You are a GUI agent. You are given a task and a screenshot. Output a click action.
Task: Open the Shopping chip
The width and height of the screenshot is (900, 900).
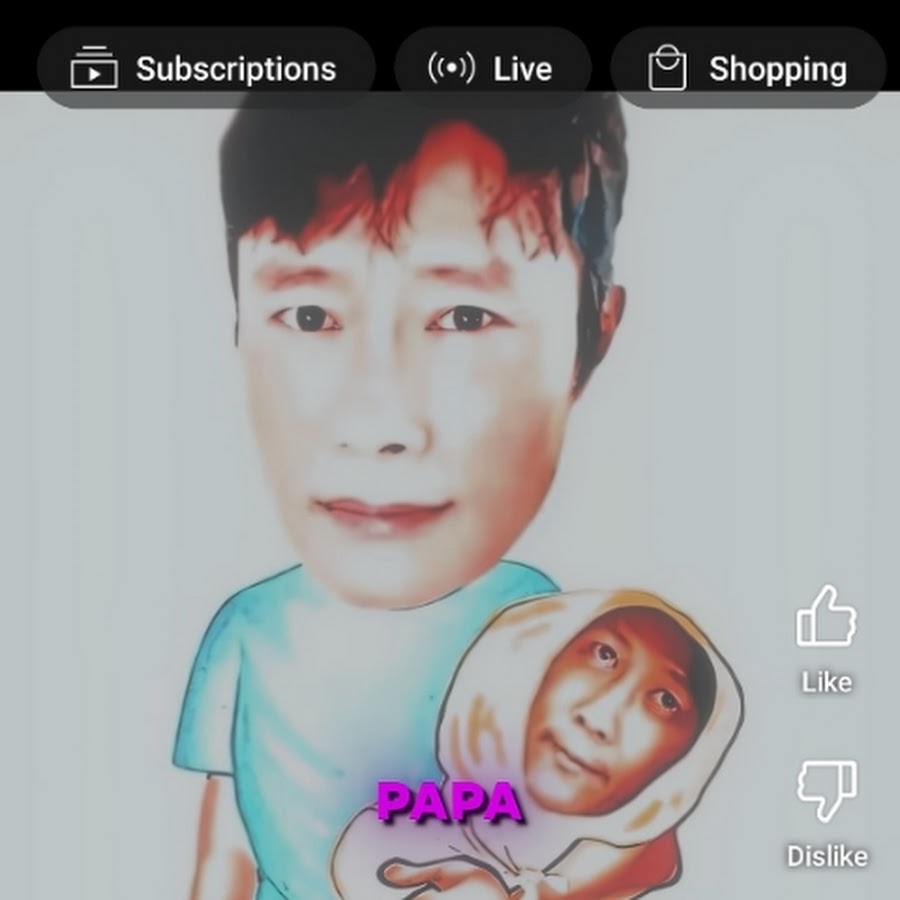pyautogui.click(x=748, y=69)
